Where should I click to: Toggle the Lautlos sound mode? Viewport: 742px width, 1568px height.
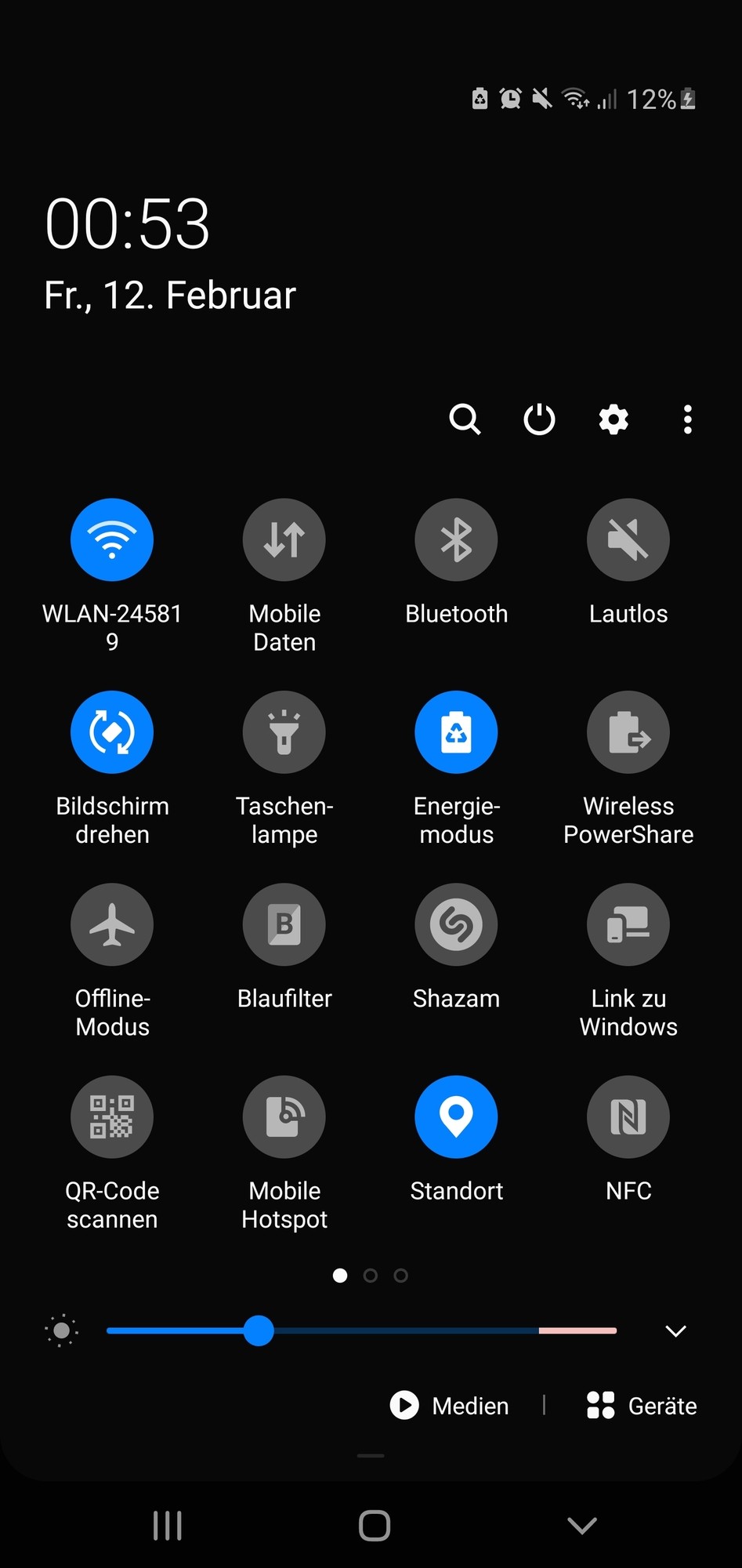pos(628,539)
